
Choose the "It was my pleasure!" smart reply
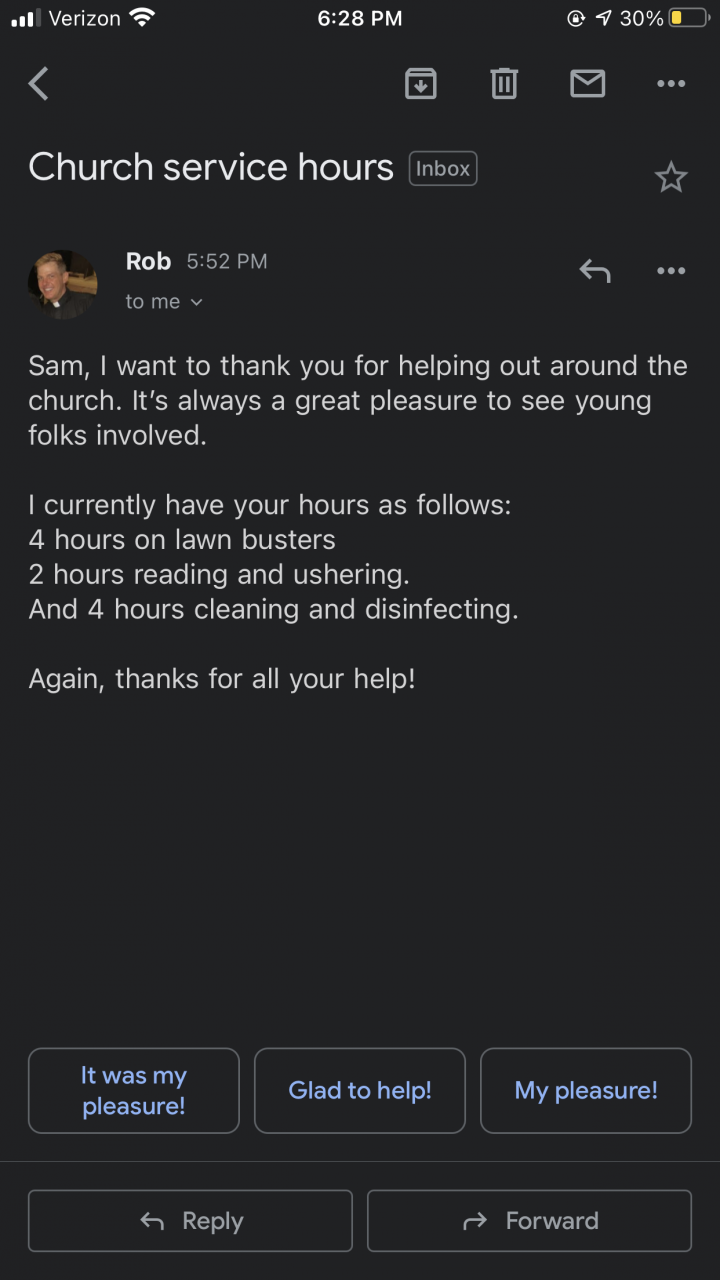point(134,1091)
